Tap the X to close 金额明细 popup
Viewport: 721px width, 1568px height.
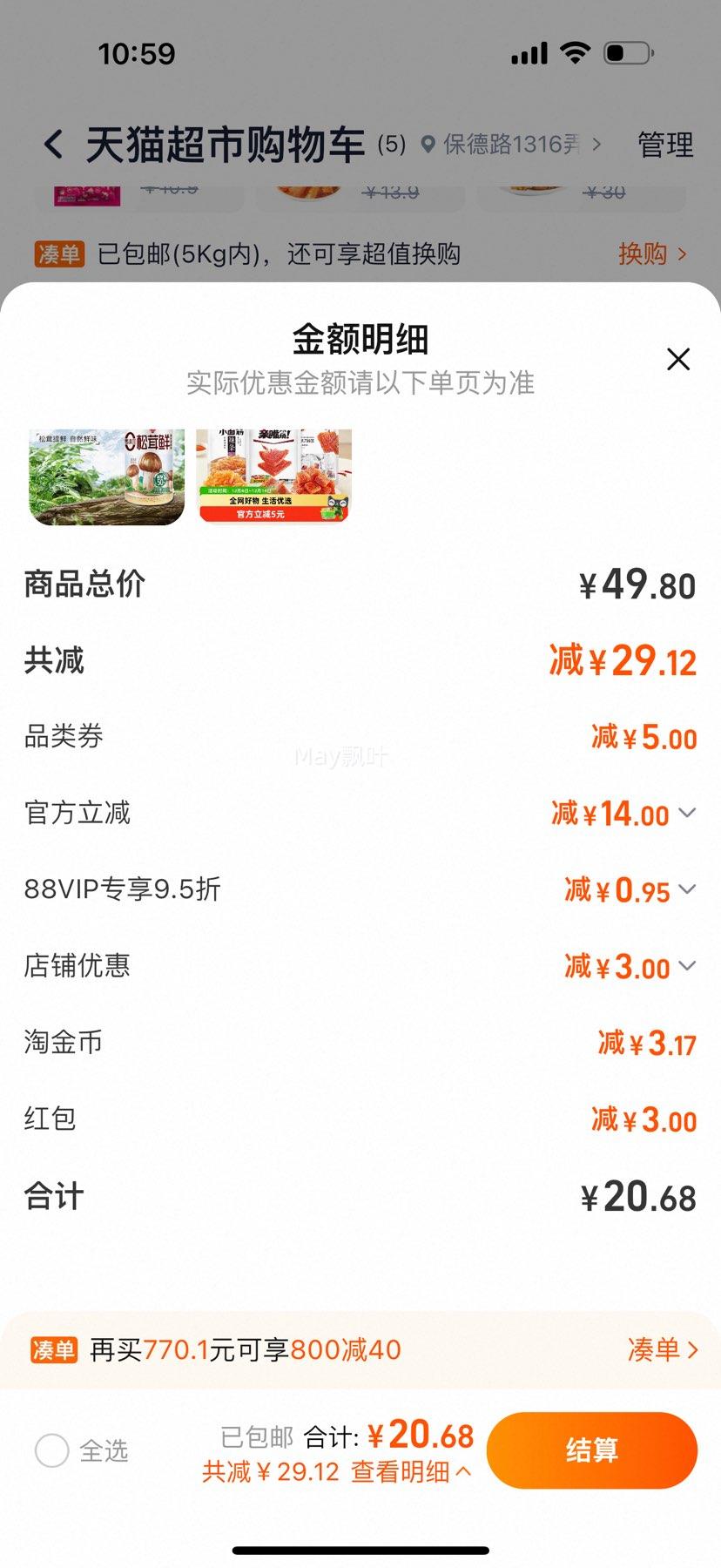click(678, 360)
